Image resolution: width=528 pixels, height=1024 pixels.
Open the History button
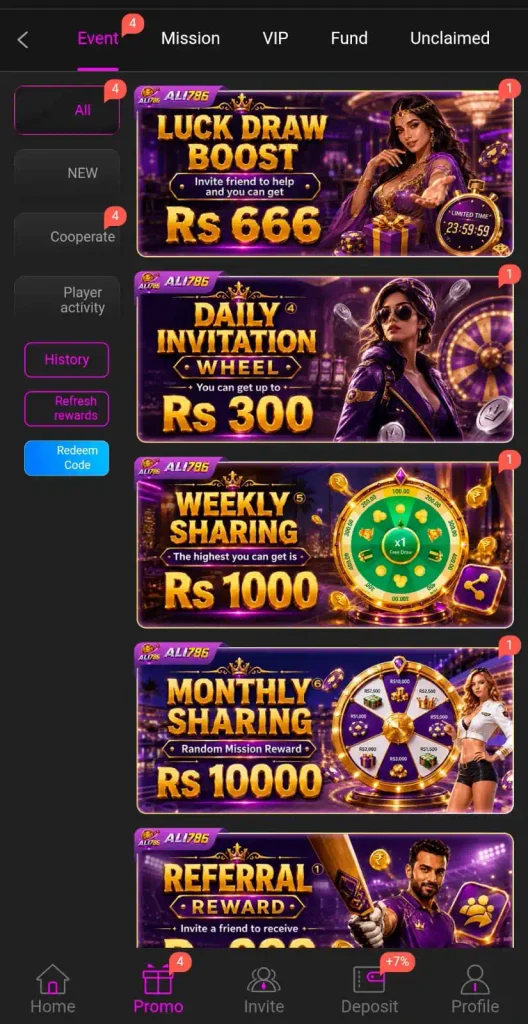pyautogui.click(x=67, y=359)
